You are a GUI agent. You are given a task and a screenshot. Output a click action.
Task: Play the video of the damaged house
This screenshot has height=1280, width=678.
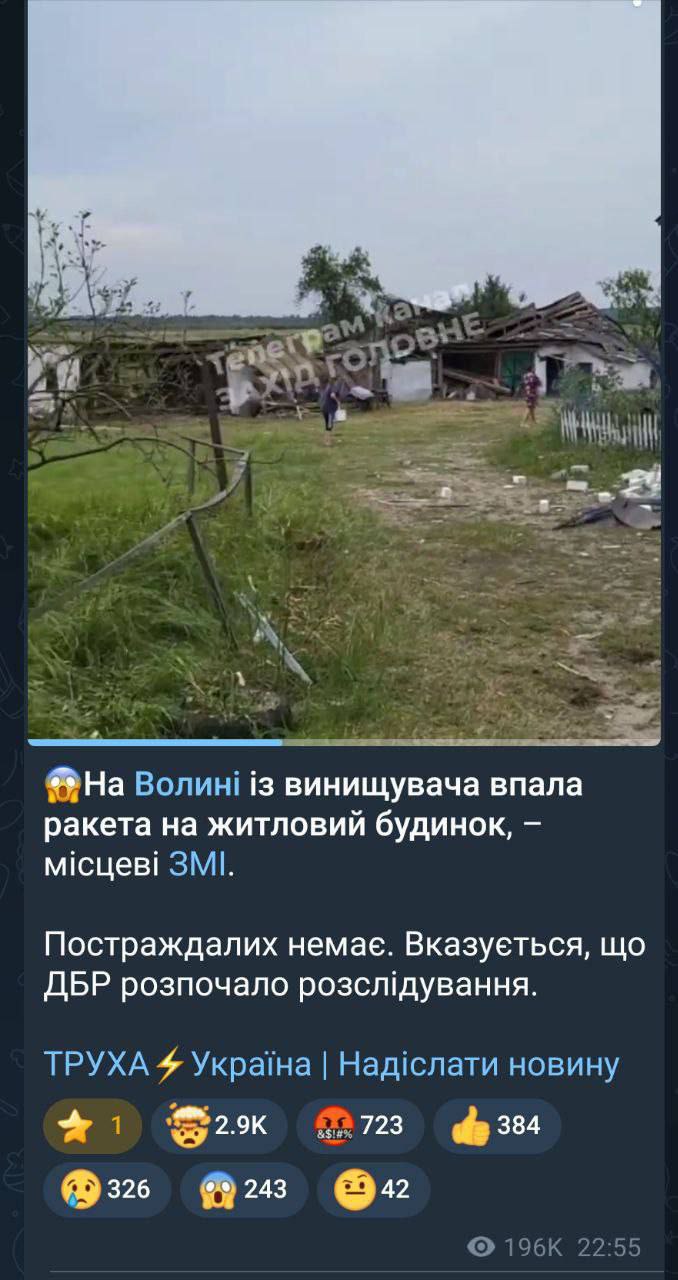coord(344,372)
